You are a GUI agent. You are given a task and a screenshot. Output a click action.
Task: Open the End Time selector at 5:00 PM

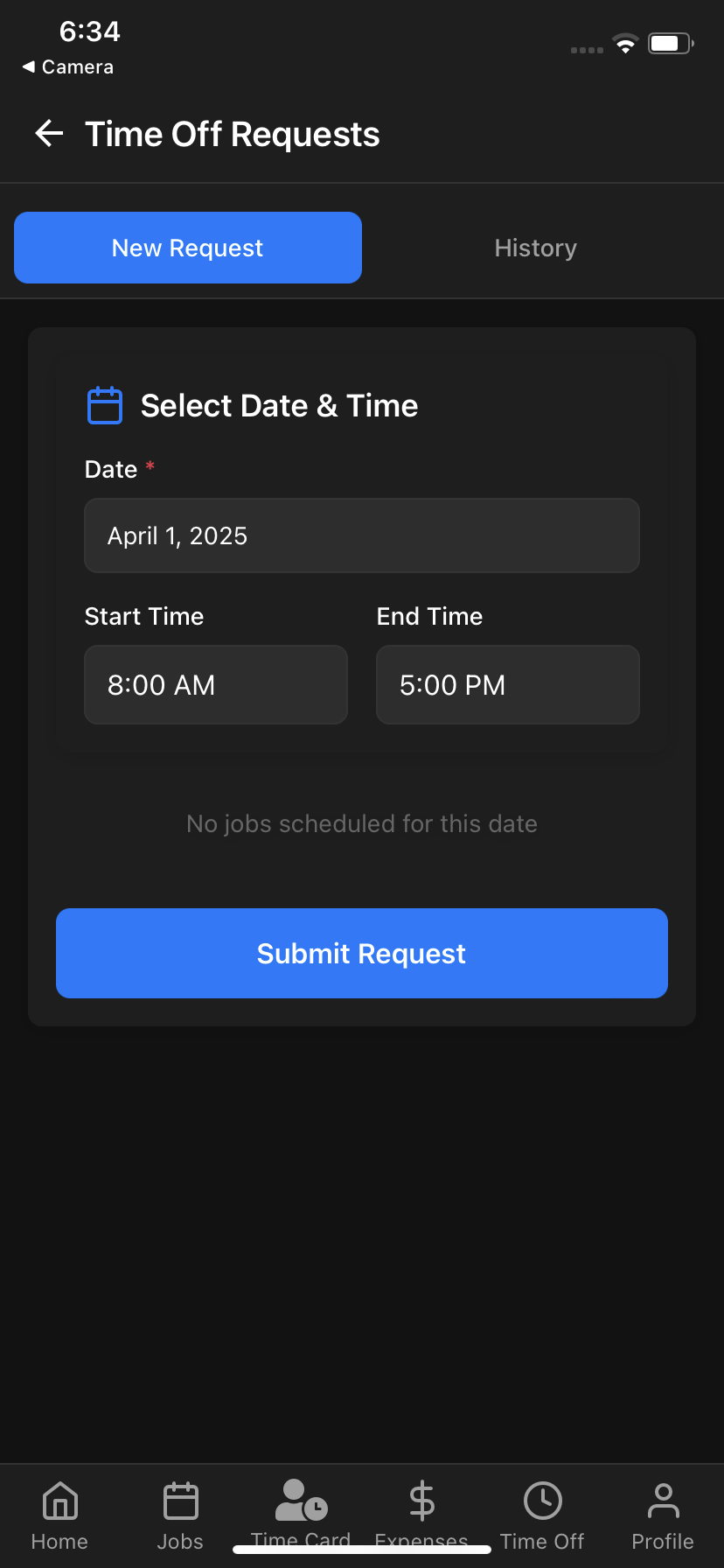click(507, 684)
